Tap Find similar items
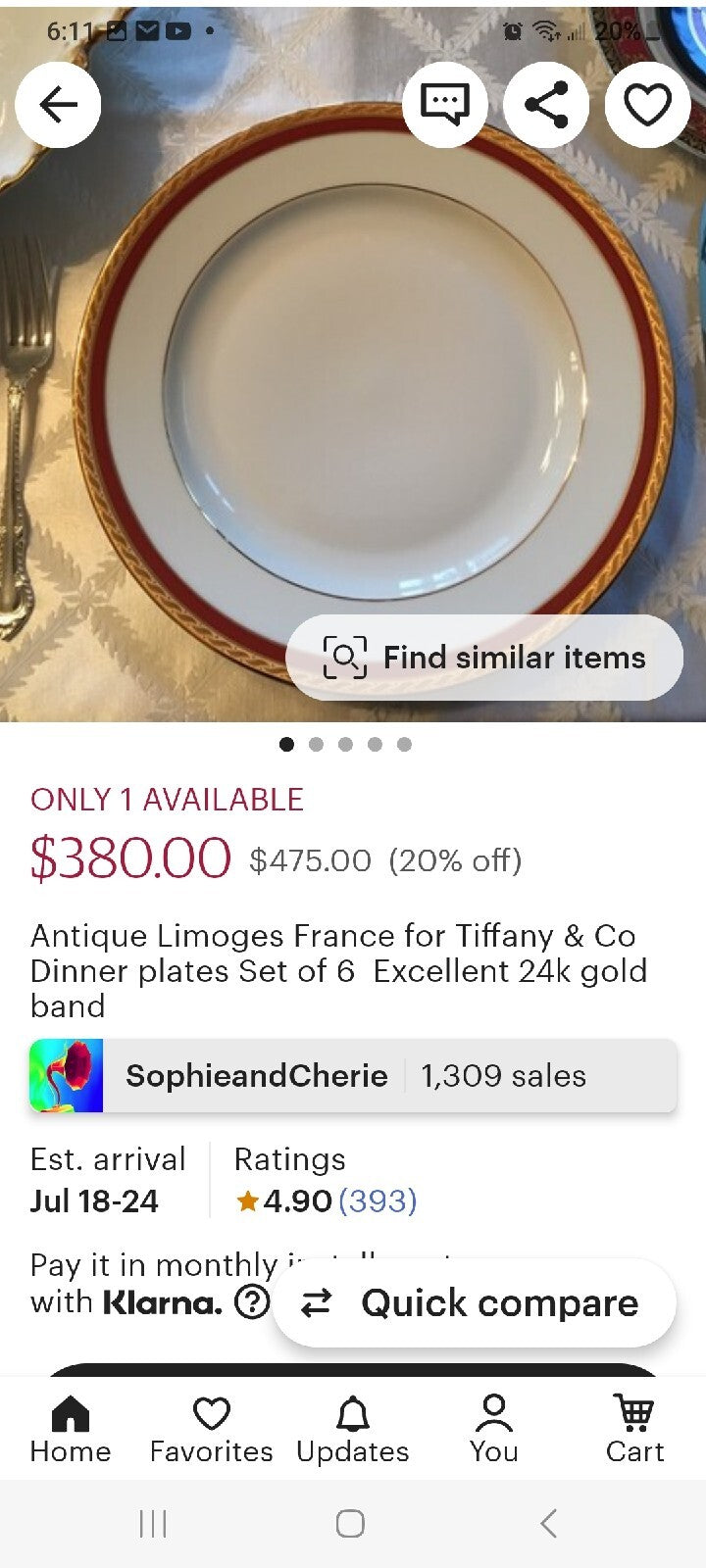This screenshot has height=1568, width=706. pyautogui.click(x=483, y=658)
